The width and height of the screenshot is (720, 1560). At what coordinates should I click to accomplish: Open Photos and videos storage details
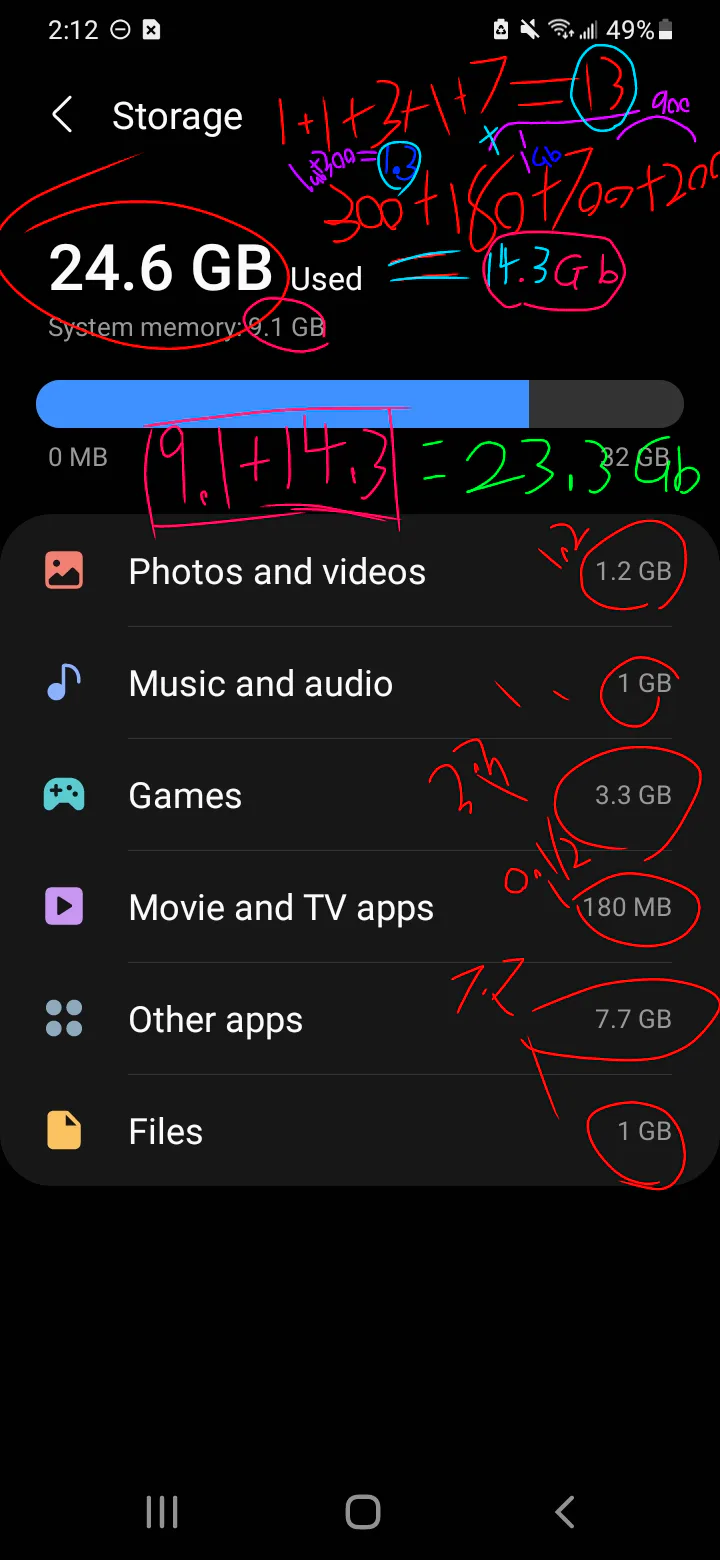click(x=277, y=572)
